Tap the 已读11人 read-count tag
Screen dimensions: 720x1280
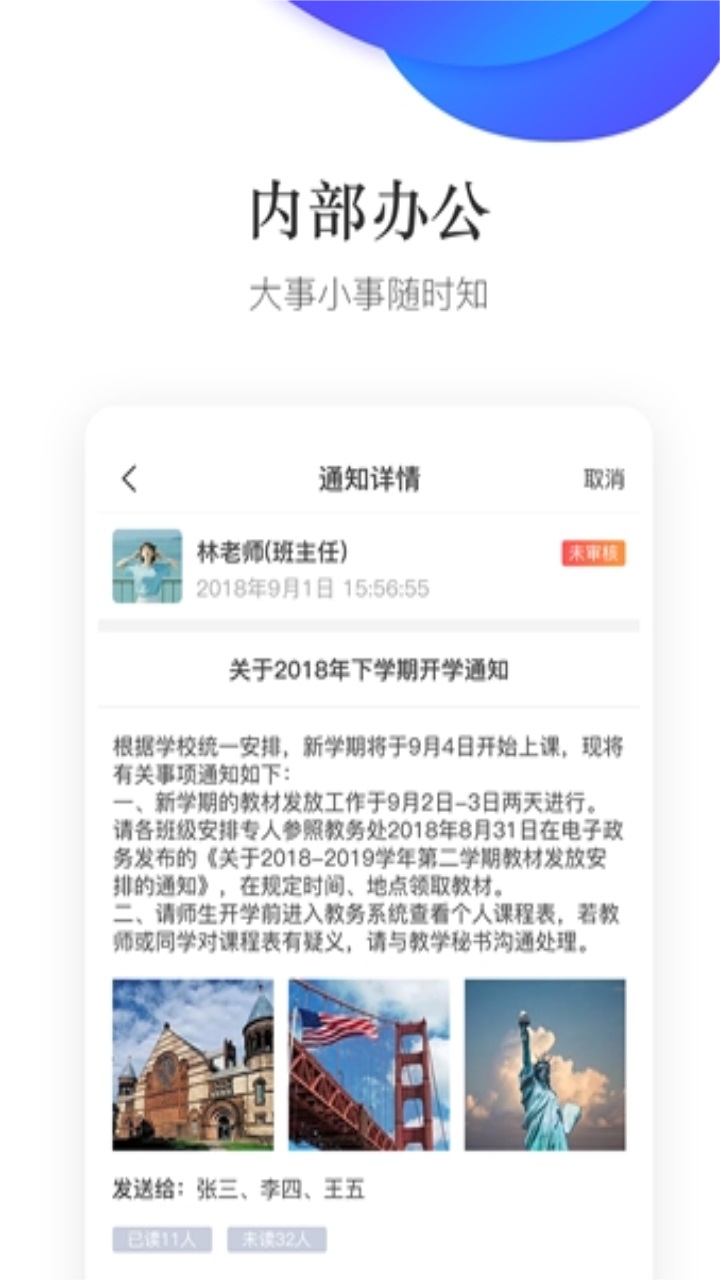[x=160, y=1238]
